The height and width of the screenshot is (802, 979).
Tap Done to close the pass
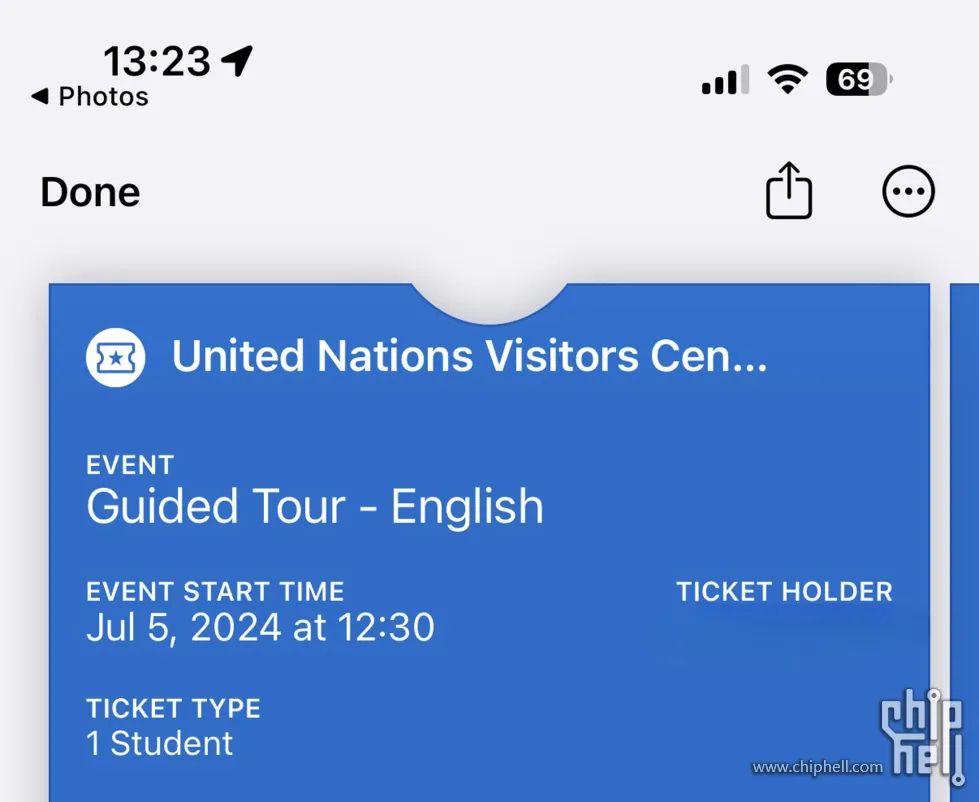pos(90,192)
